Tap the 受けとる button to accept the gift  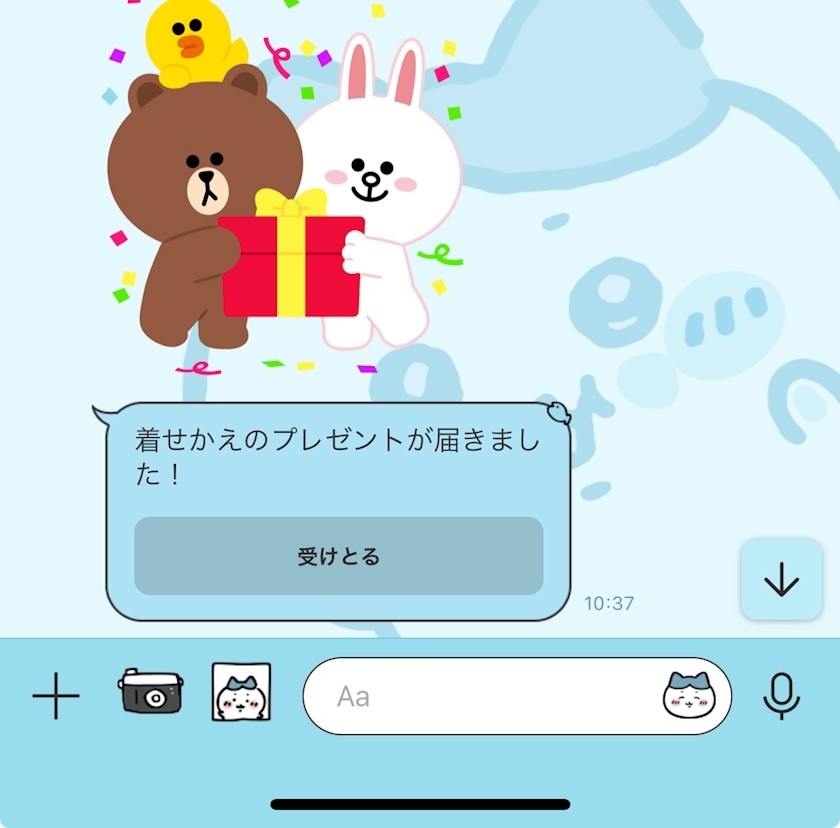339,556
